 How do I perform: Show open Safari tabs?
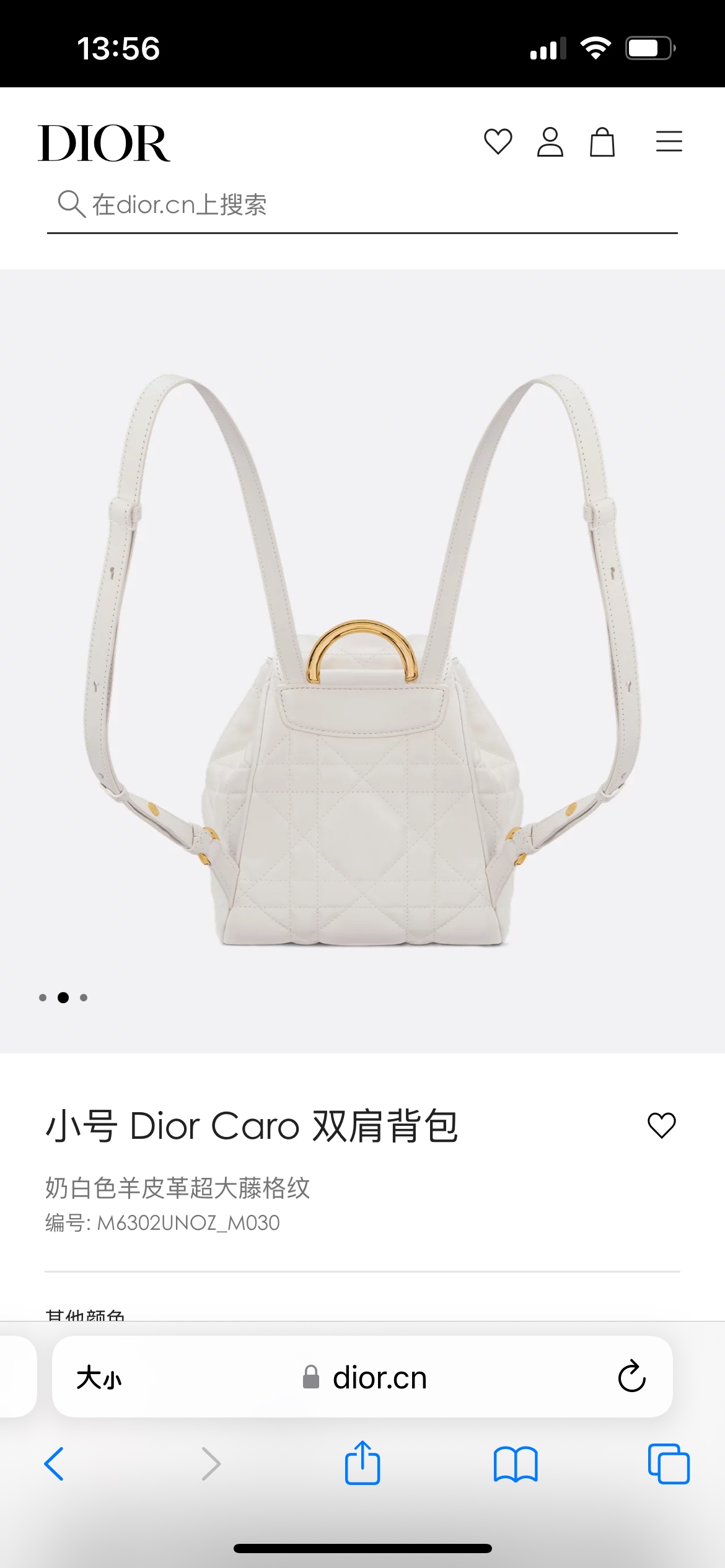[x=668, y=1464]
